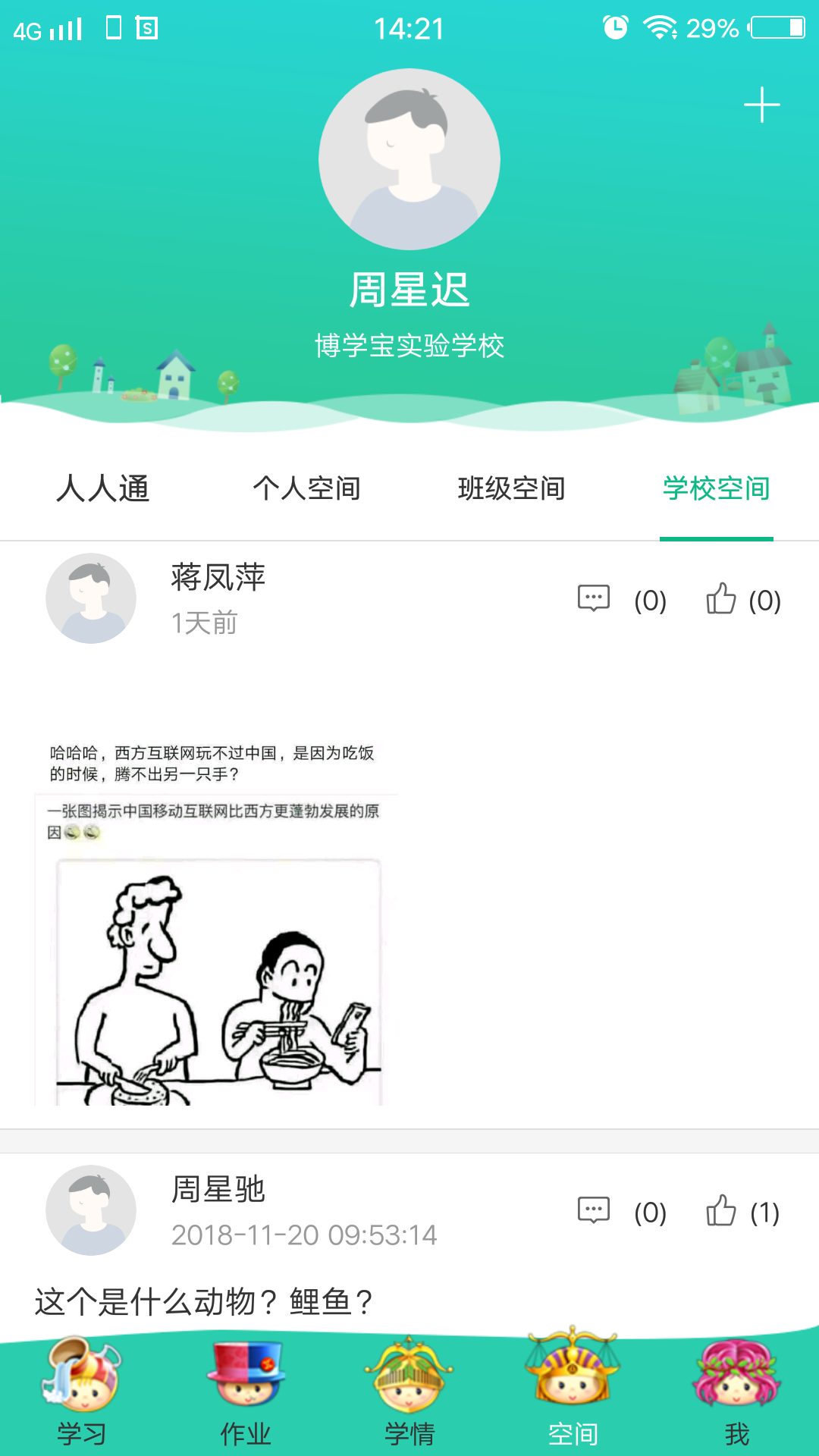Open comments on 蒋凤萍's post
The width and height of the screenshot is (819, 1456).
coord(594,599)
